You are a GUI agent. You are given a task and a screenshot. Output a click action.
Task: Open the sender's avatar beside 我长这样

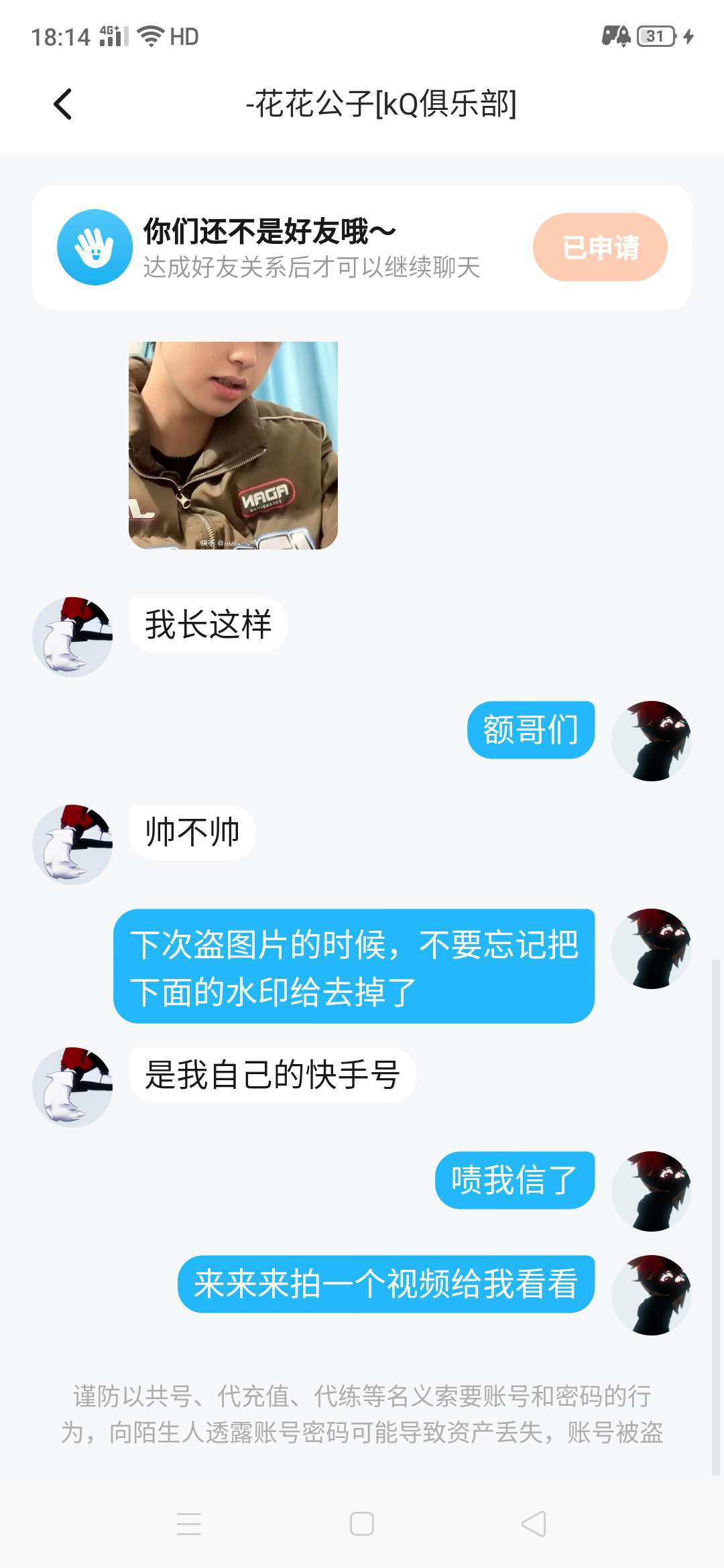tap(72, 637)
